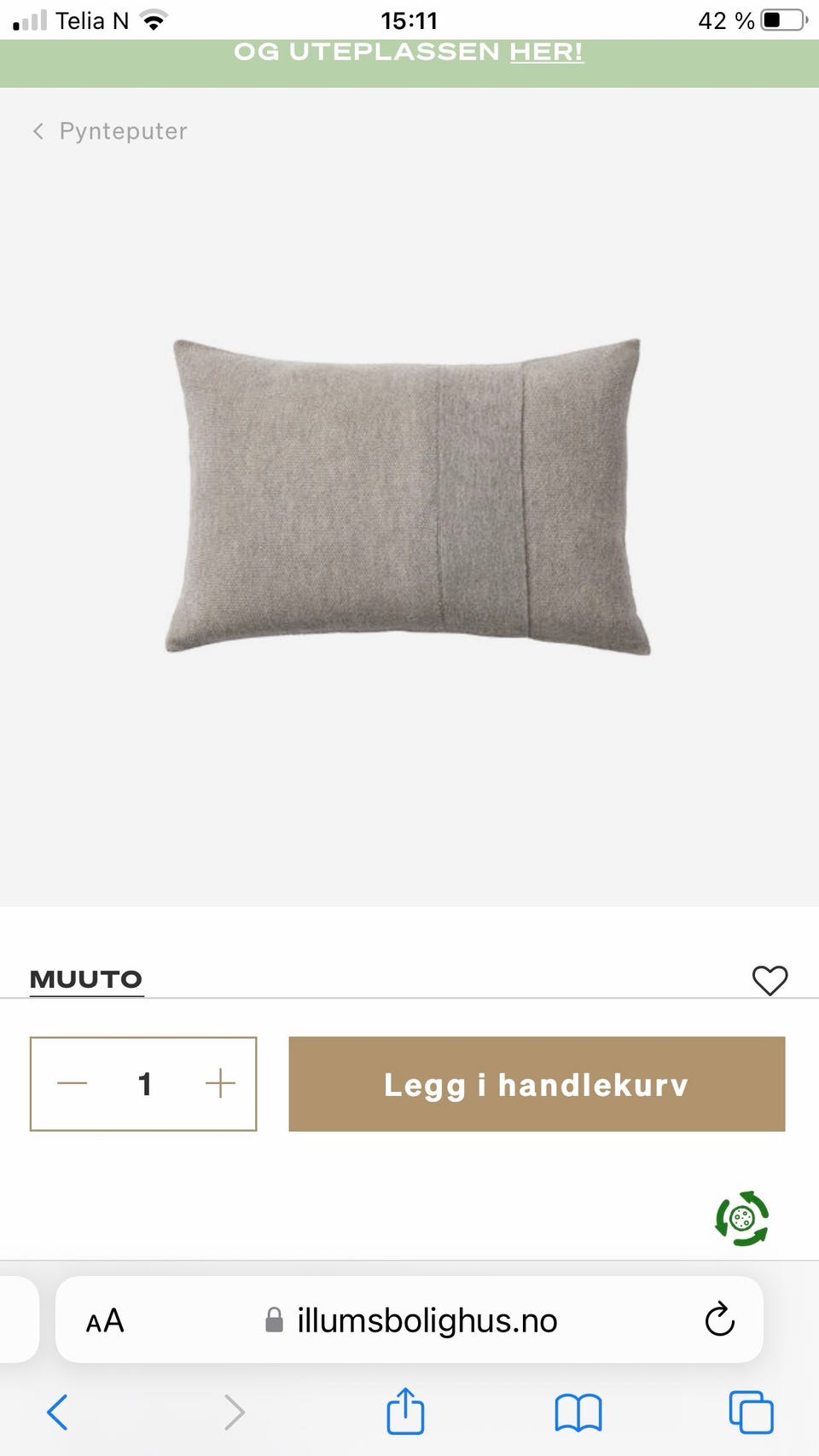Decrease quantity with minus button
This screenshot has height=1456, width=819.
click(73, 1084)
